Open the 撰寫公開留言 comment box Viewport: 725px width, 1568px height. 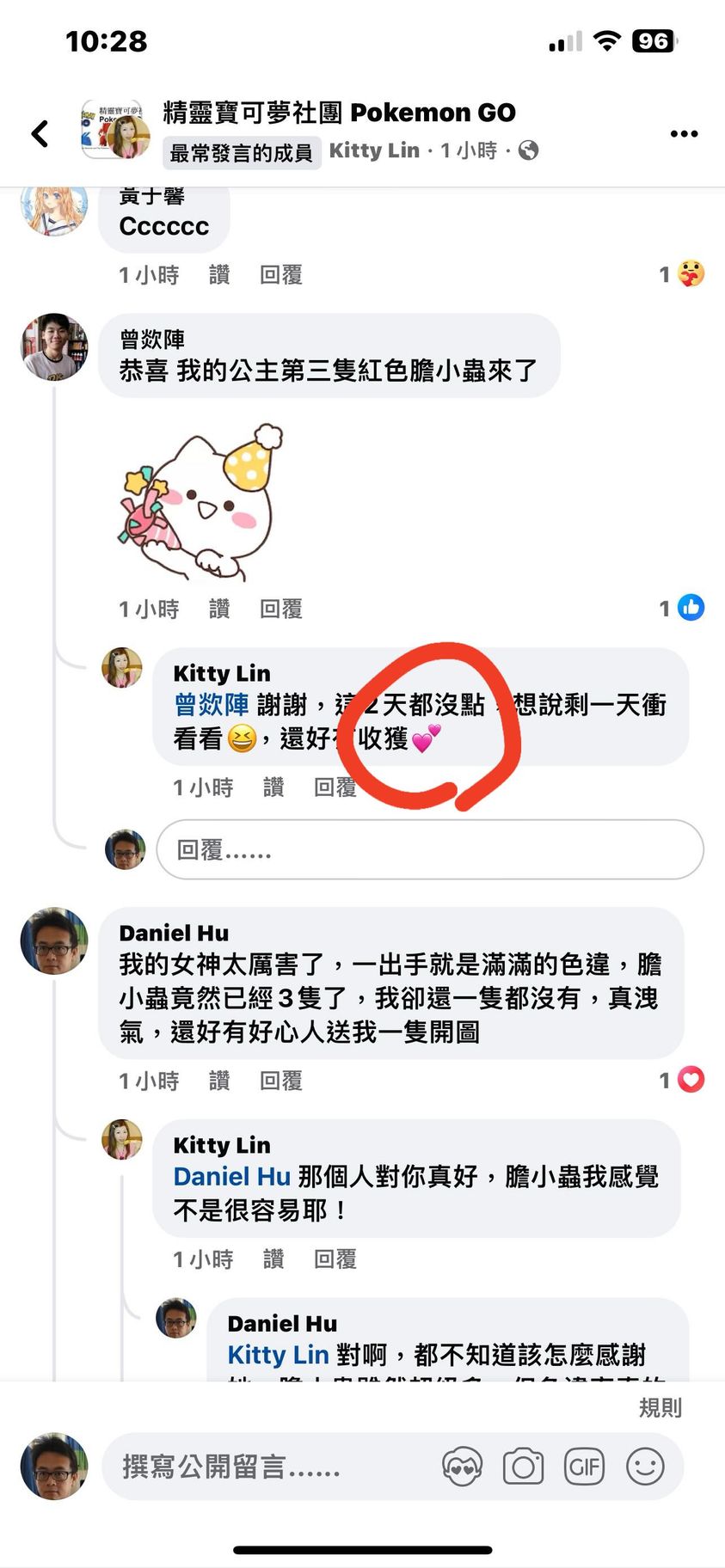click(258, 1467)
